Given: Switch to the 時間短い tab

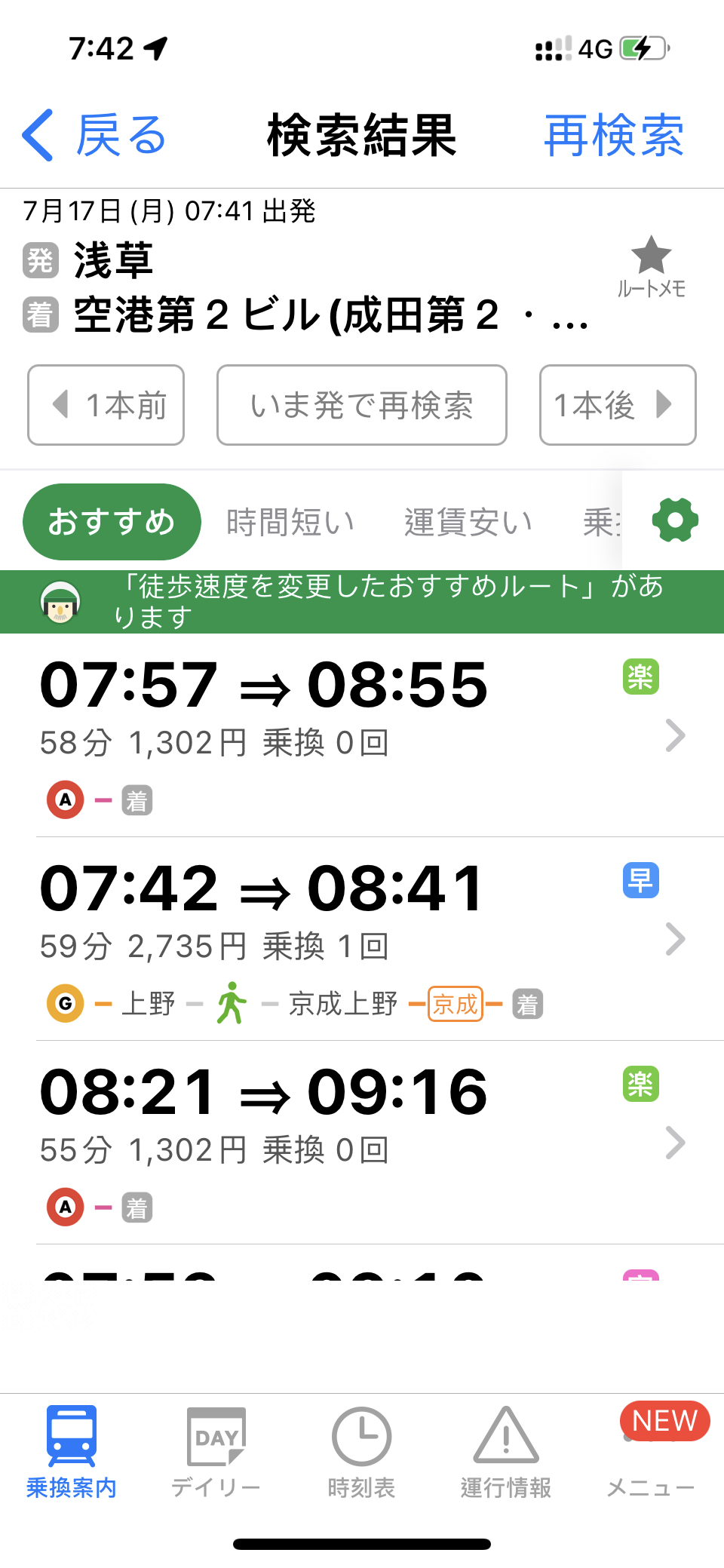Looking at the screenshot, I should click(x=290, y=522).
